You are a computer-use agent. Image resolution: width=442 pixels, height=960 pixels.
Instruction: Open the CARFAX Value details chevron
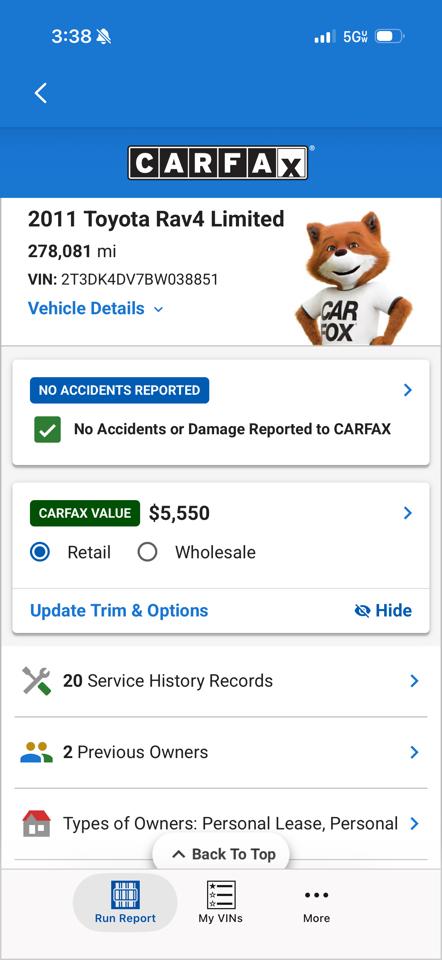[408, 513]
